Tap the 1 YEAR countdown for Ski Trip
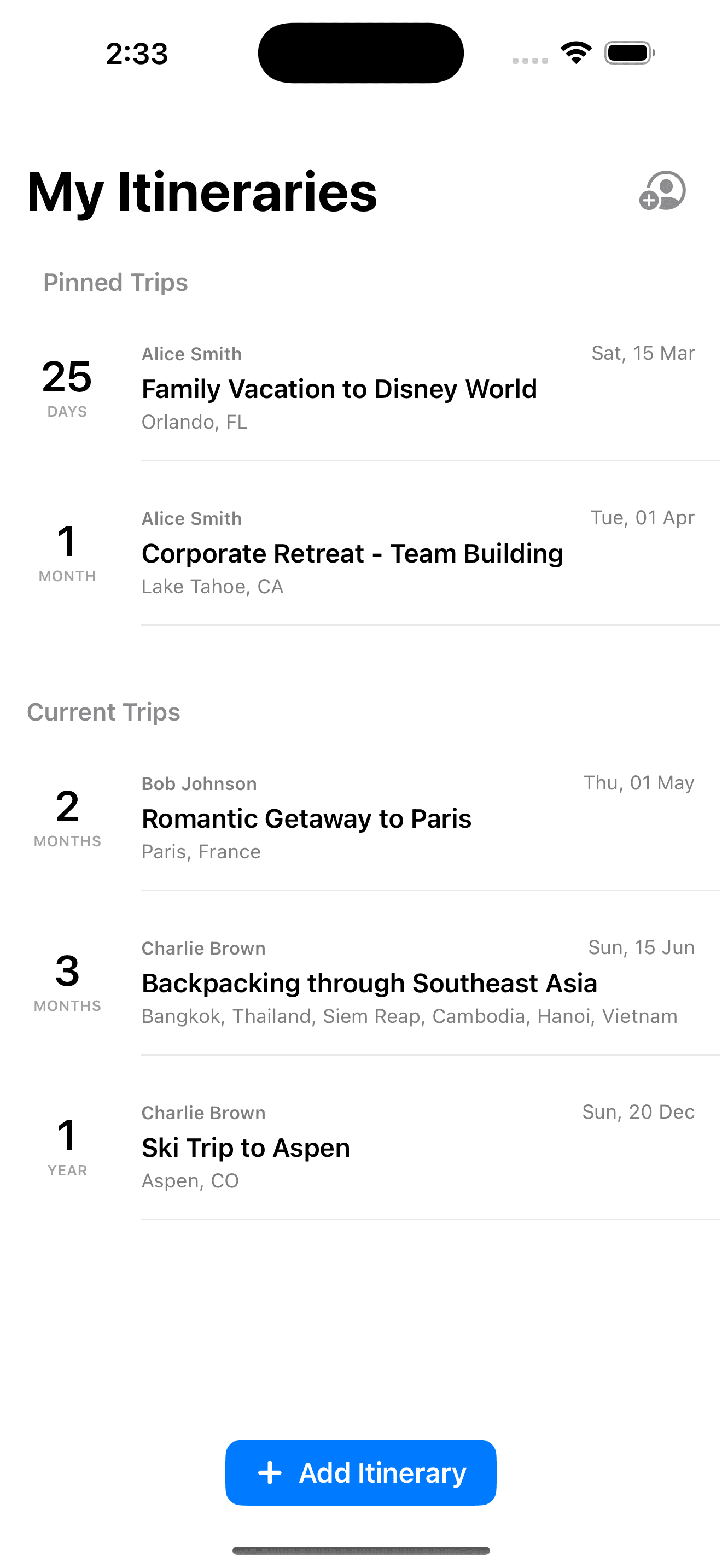722x1568 pixels. 68,1147
